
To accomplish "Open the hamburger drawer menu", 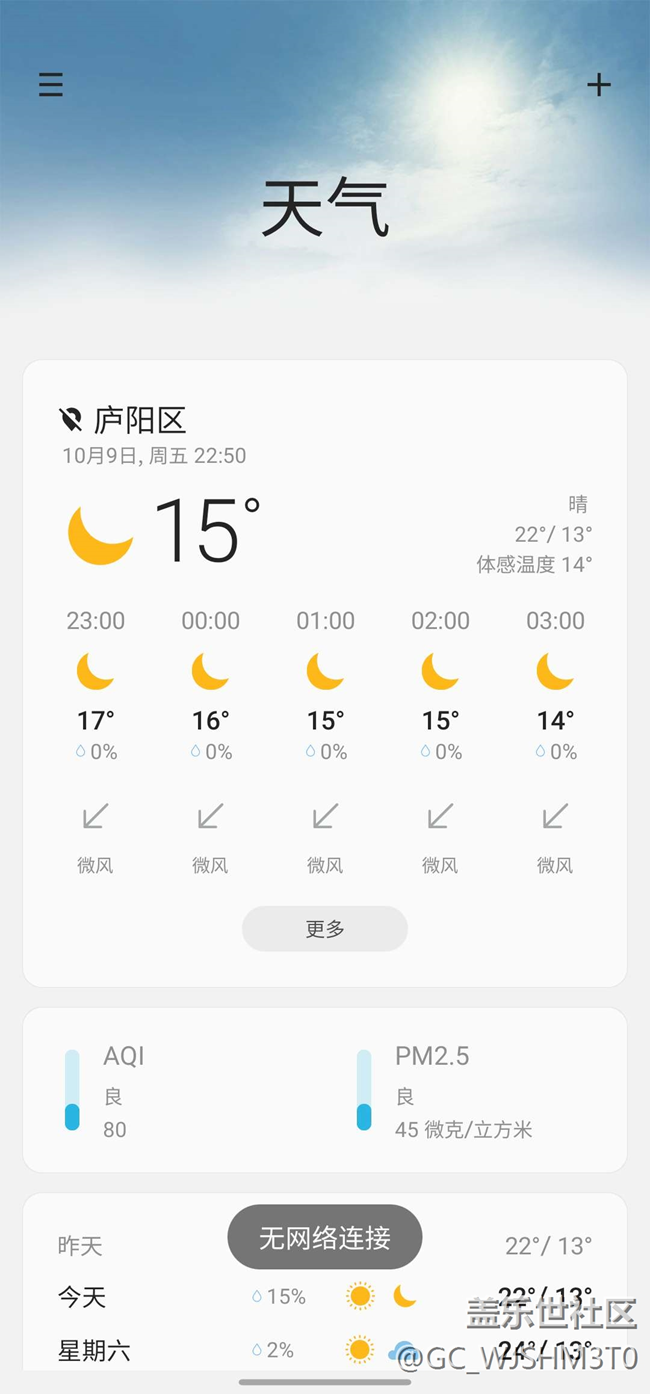I will coord(51,85).
